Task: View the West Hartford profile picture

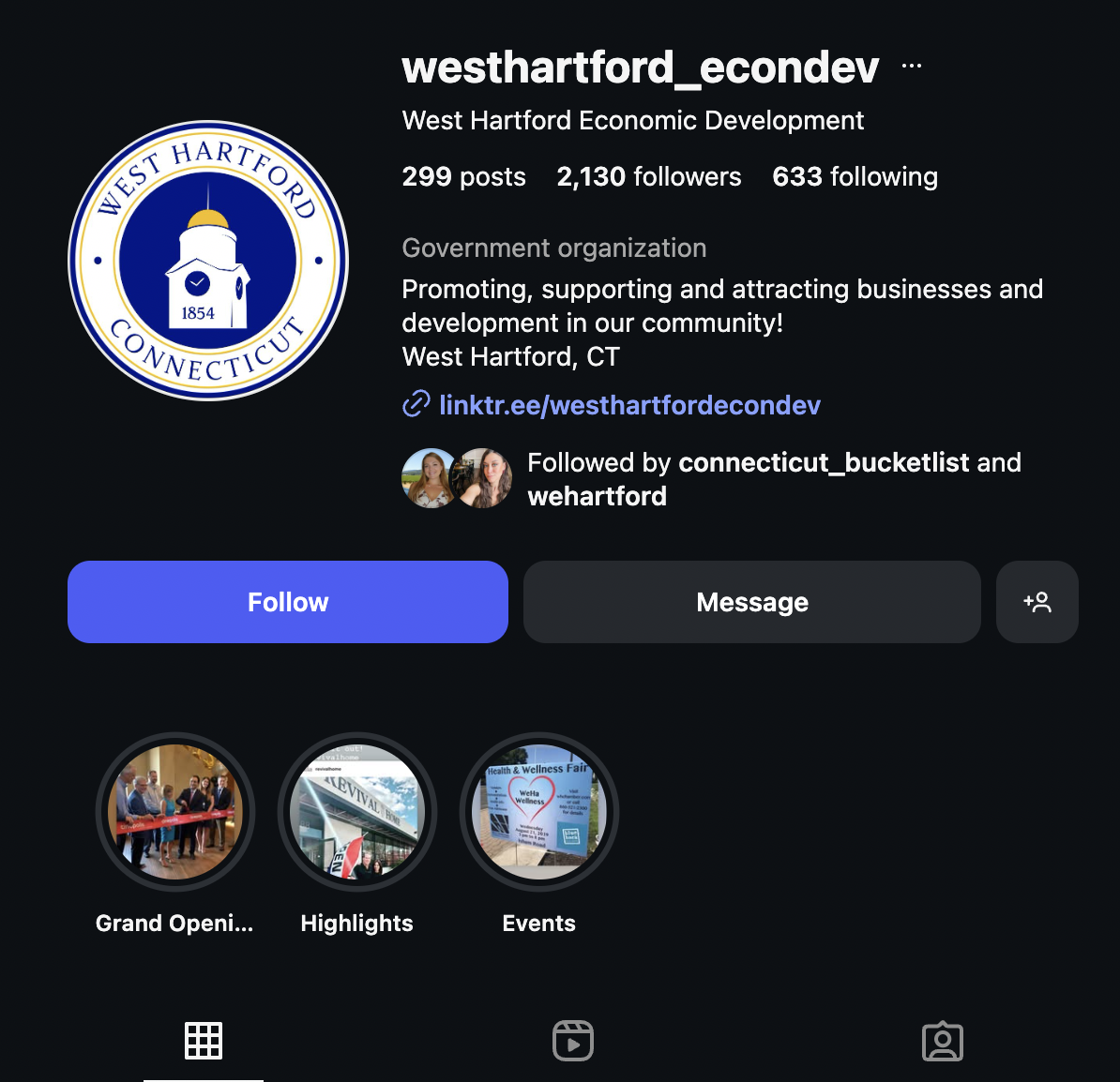Action: (208, 261)
